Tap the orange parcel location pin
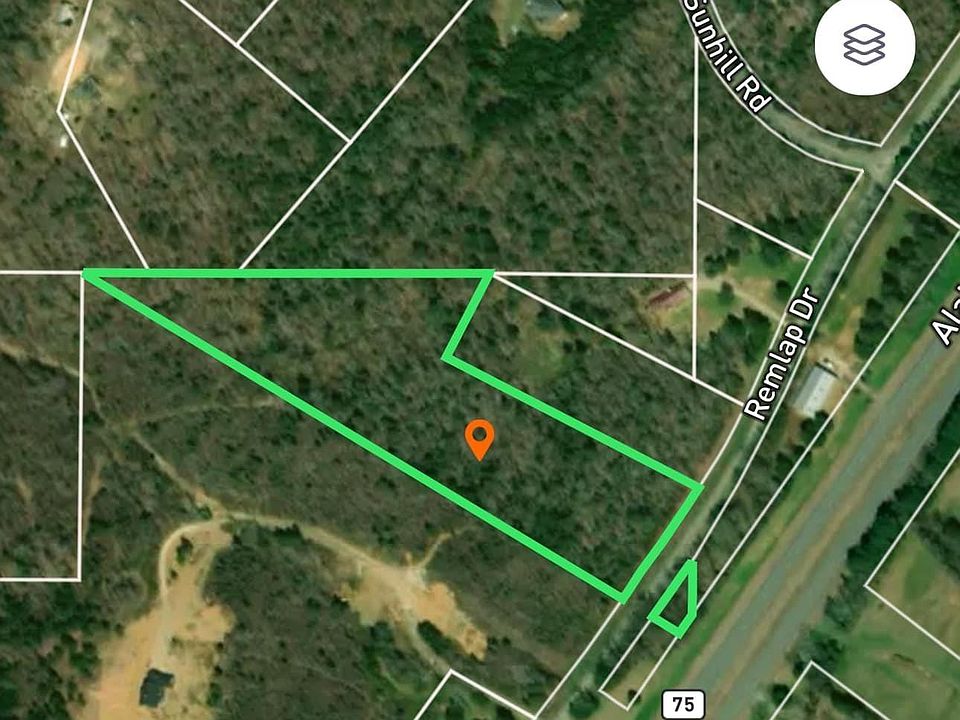Image resolution: width=960 pixels, height=720 pixels. 480,437
